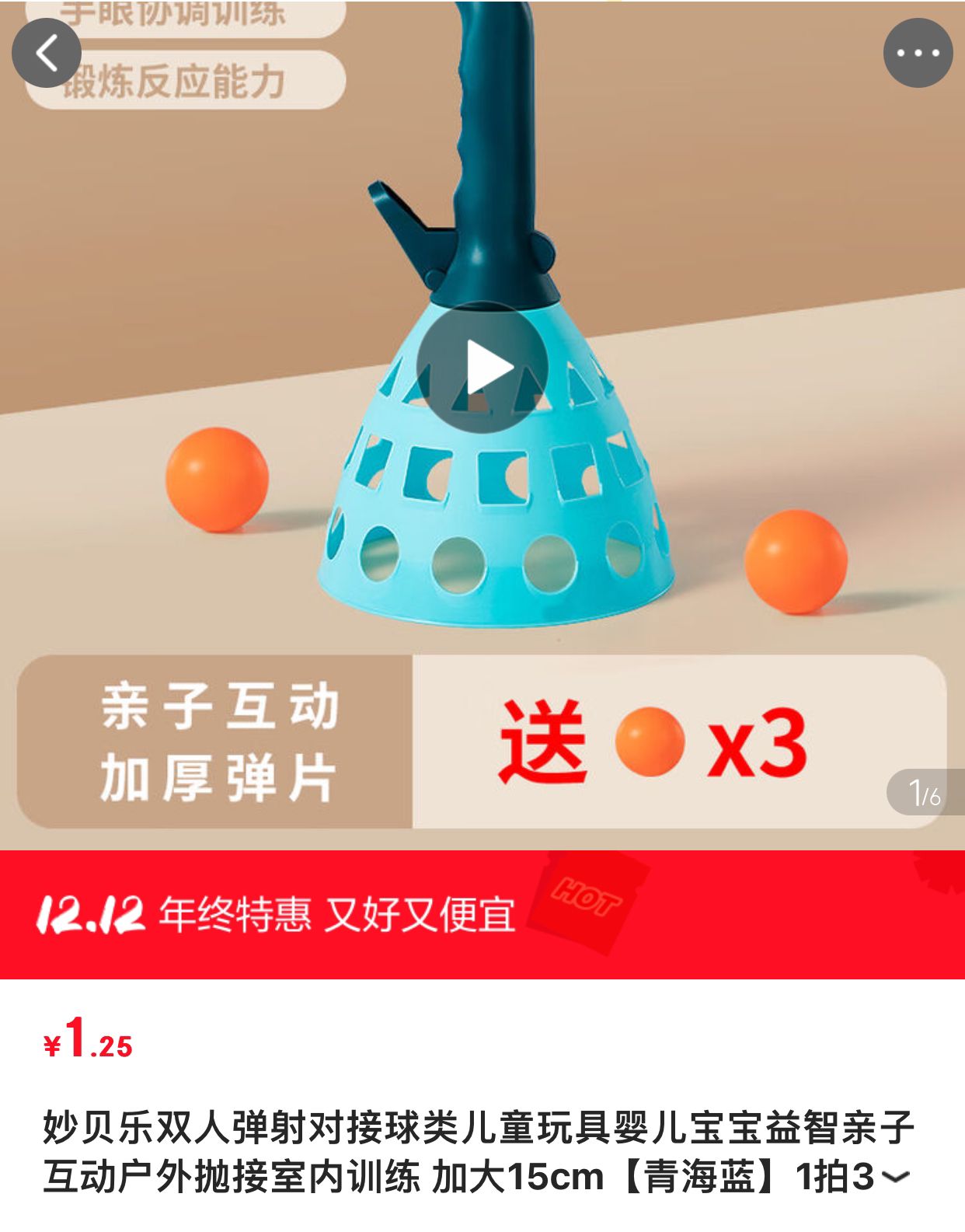
Task: Go back to the previous page
Action: pos(47,53)
